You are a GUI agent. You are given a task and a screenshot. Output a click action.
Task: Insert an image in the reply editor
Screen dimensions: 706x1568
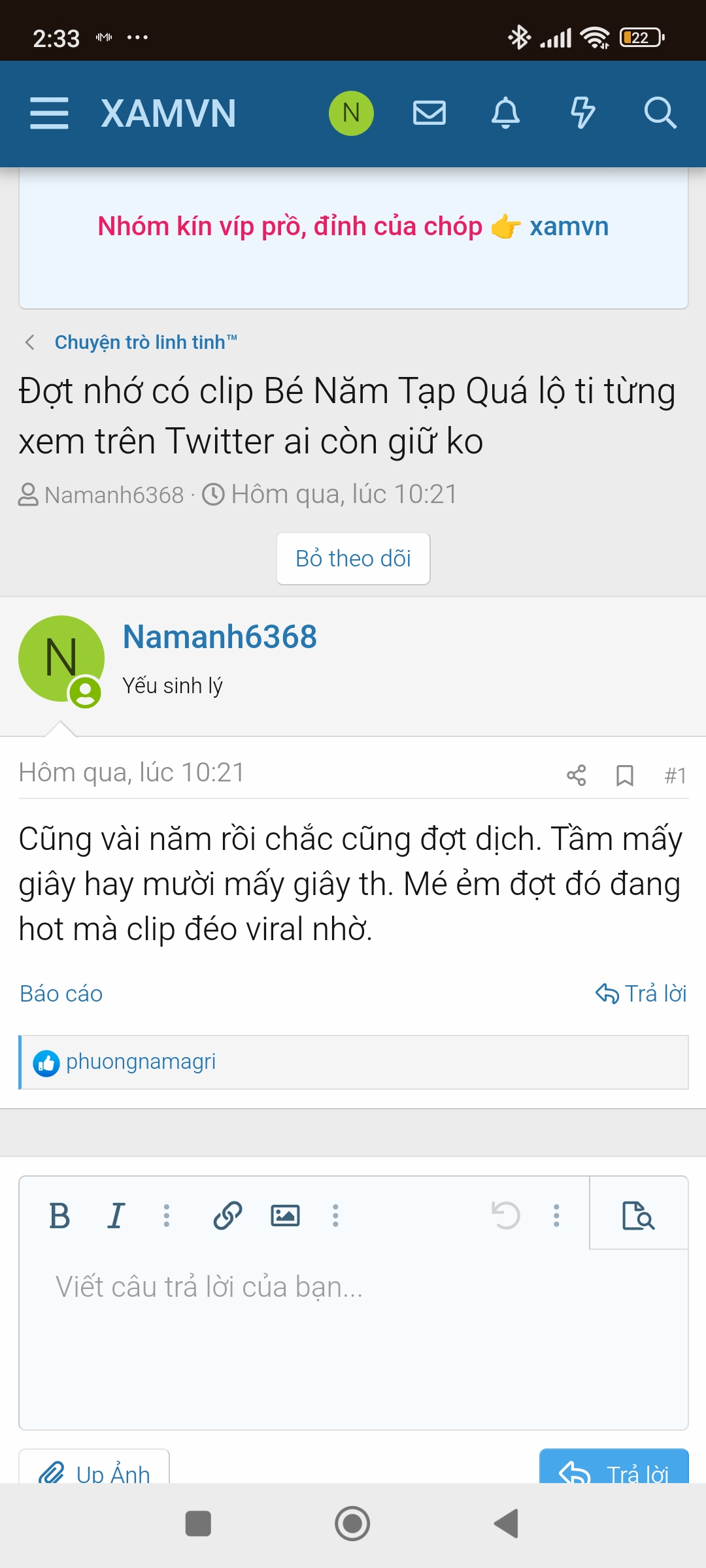pyautogui.click(x=284, y=1214)
